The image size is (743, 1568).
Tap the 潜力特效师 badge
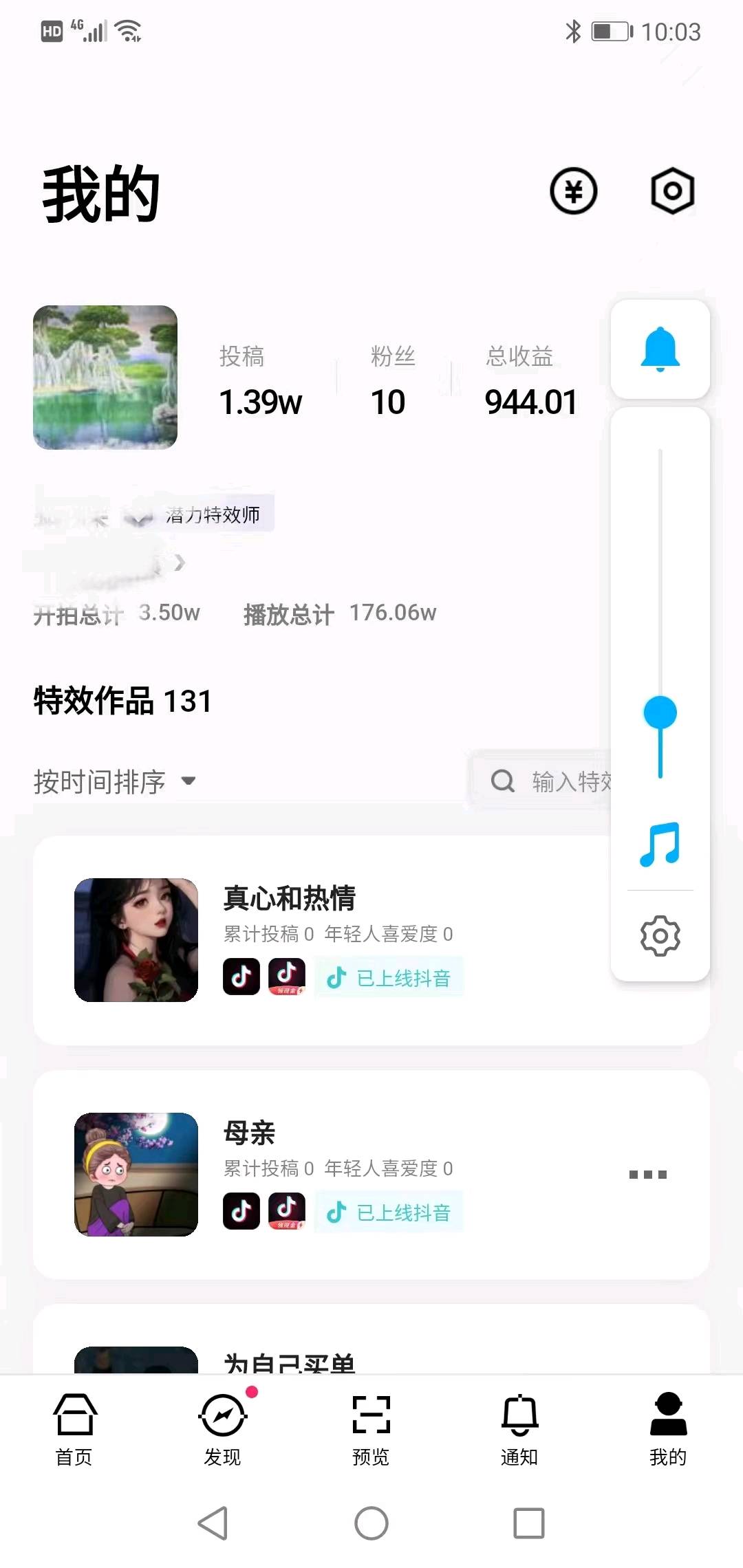click(x=213, y=514)
